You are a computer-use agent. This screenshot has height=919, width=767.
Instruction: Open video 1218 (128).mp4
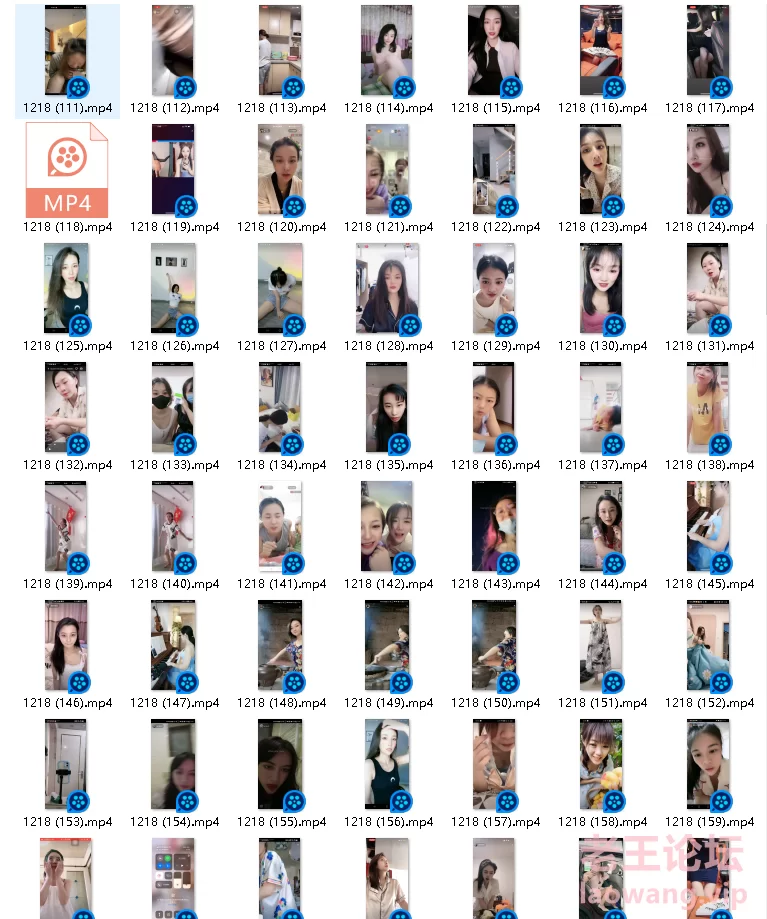click(x=387, y=289)
